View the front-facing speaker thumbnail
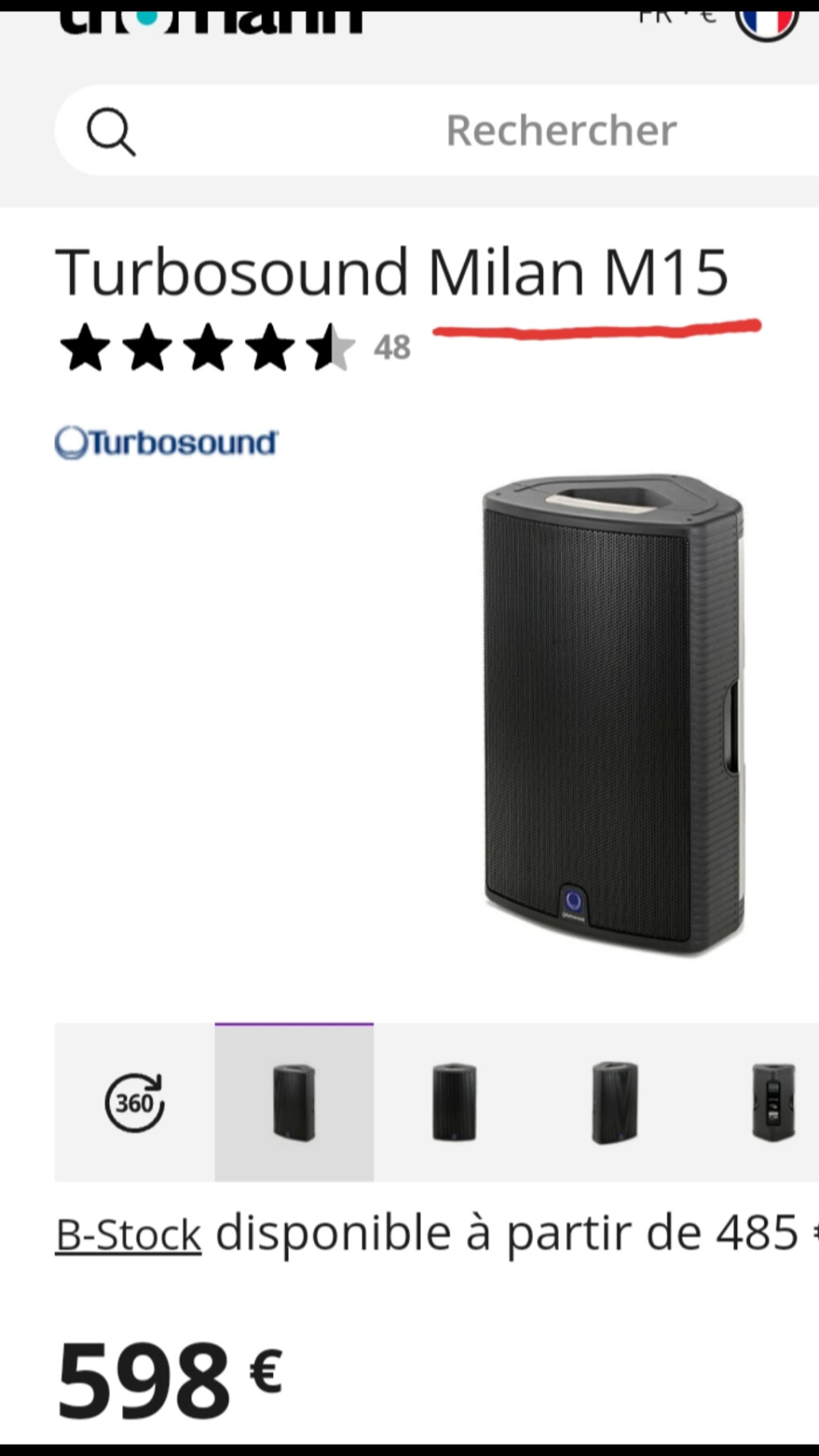The height and width of the screenshot is (1456, 819). click(x=454, y=1102)
